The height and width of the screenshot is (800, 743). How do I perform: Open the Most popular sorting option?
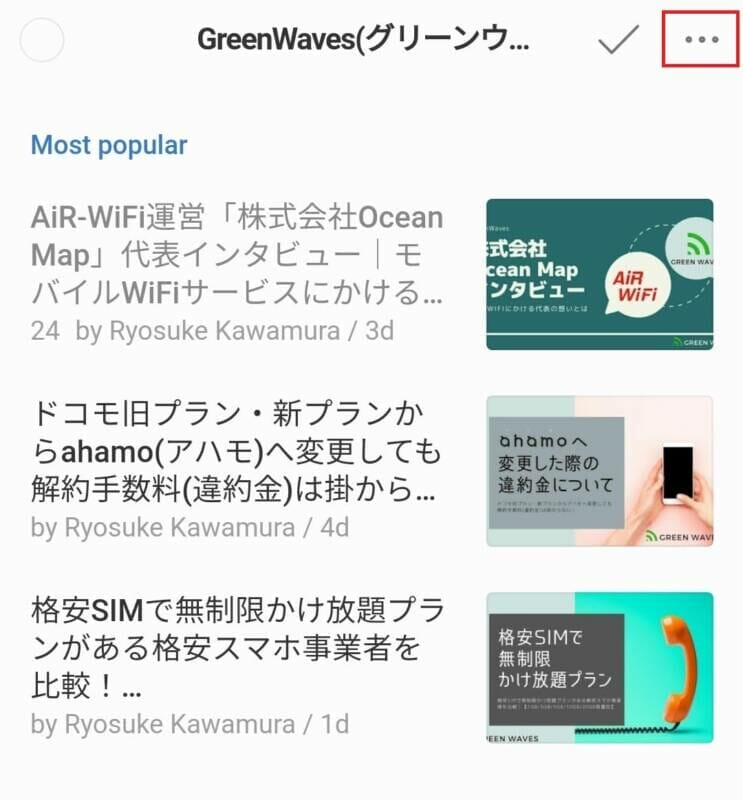tap(108, 144)
